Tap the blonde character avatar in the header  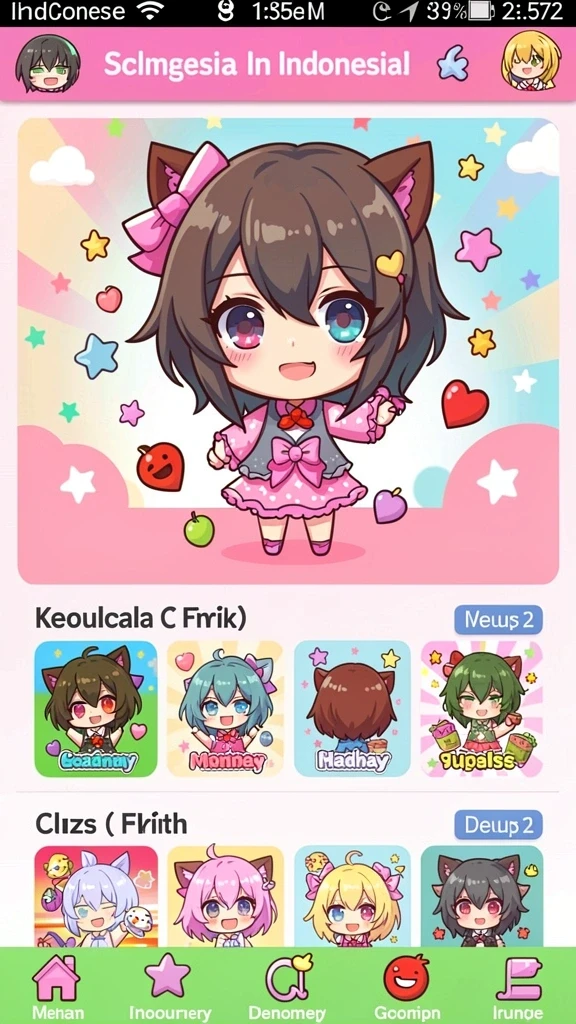click(x=530, y=61)
